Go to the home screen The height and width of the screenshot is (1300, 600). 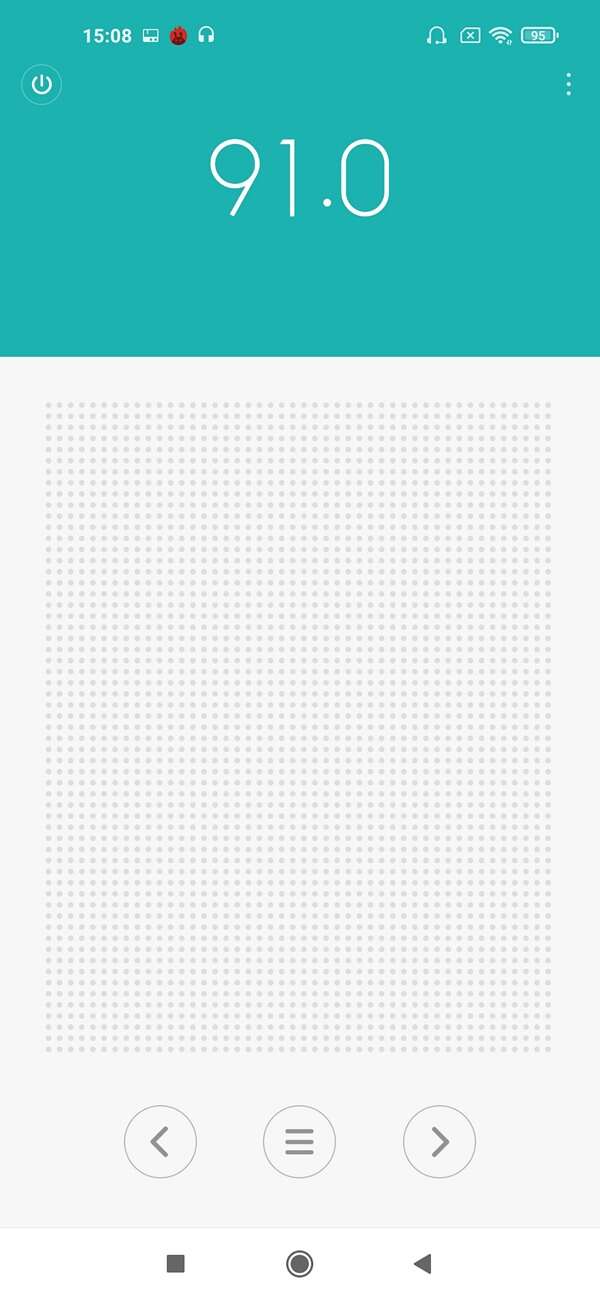[x=299, y=1264]
